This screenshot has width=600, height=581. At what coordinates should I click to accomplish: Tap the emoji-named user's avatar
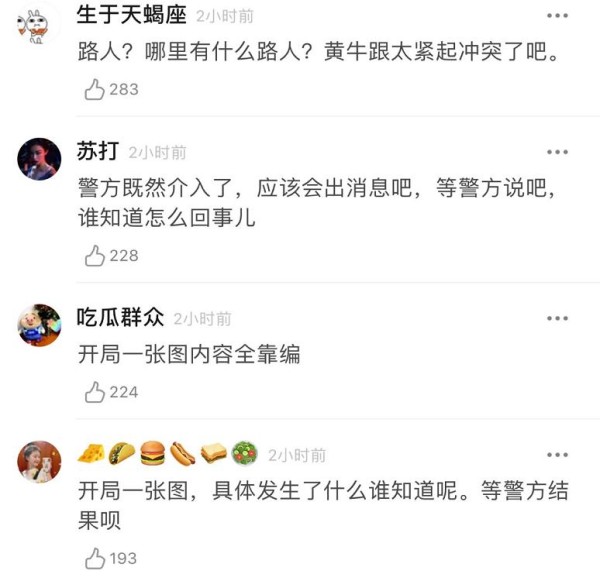tap(39, 461)
